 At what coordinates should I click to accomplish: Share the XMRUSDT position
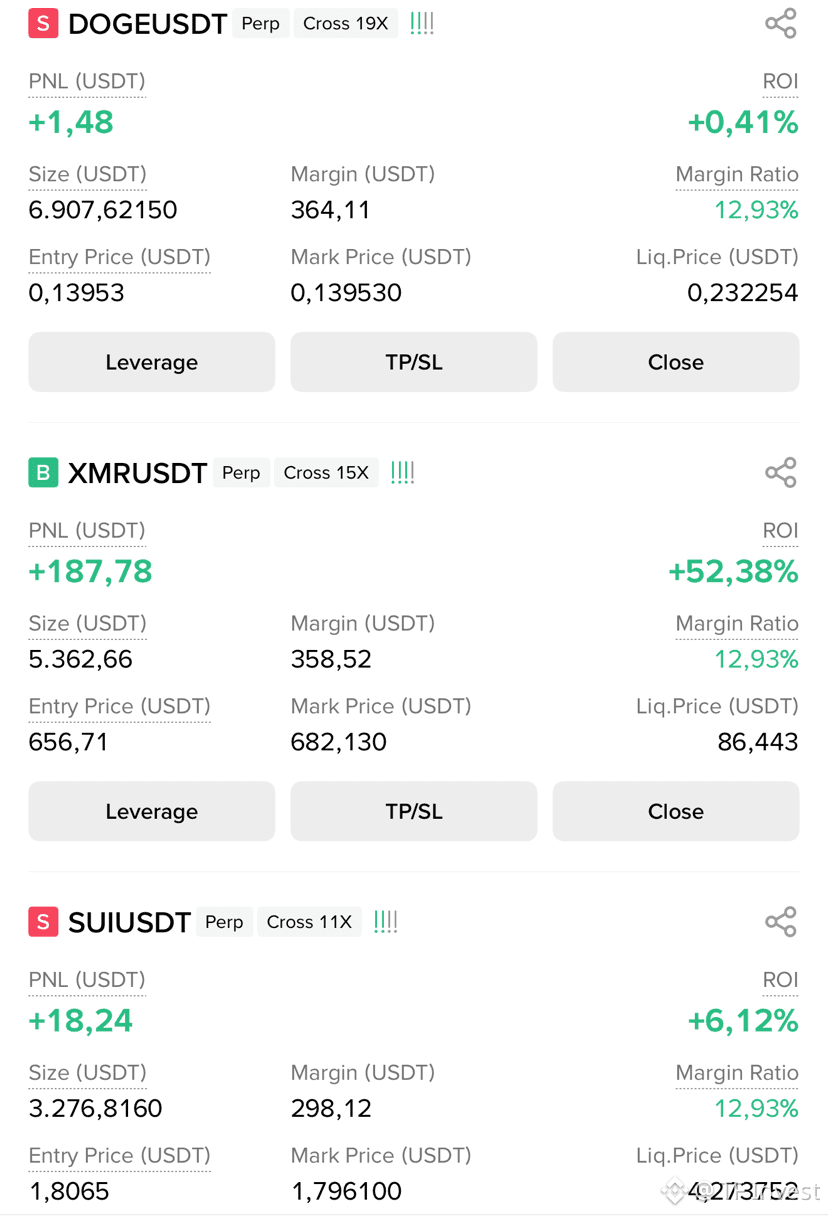point(781,472)
